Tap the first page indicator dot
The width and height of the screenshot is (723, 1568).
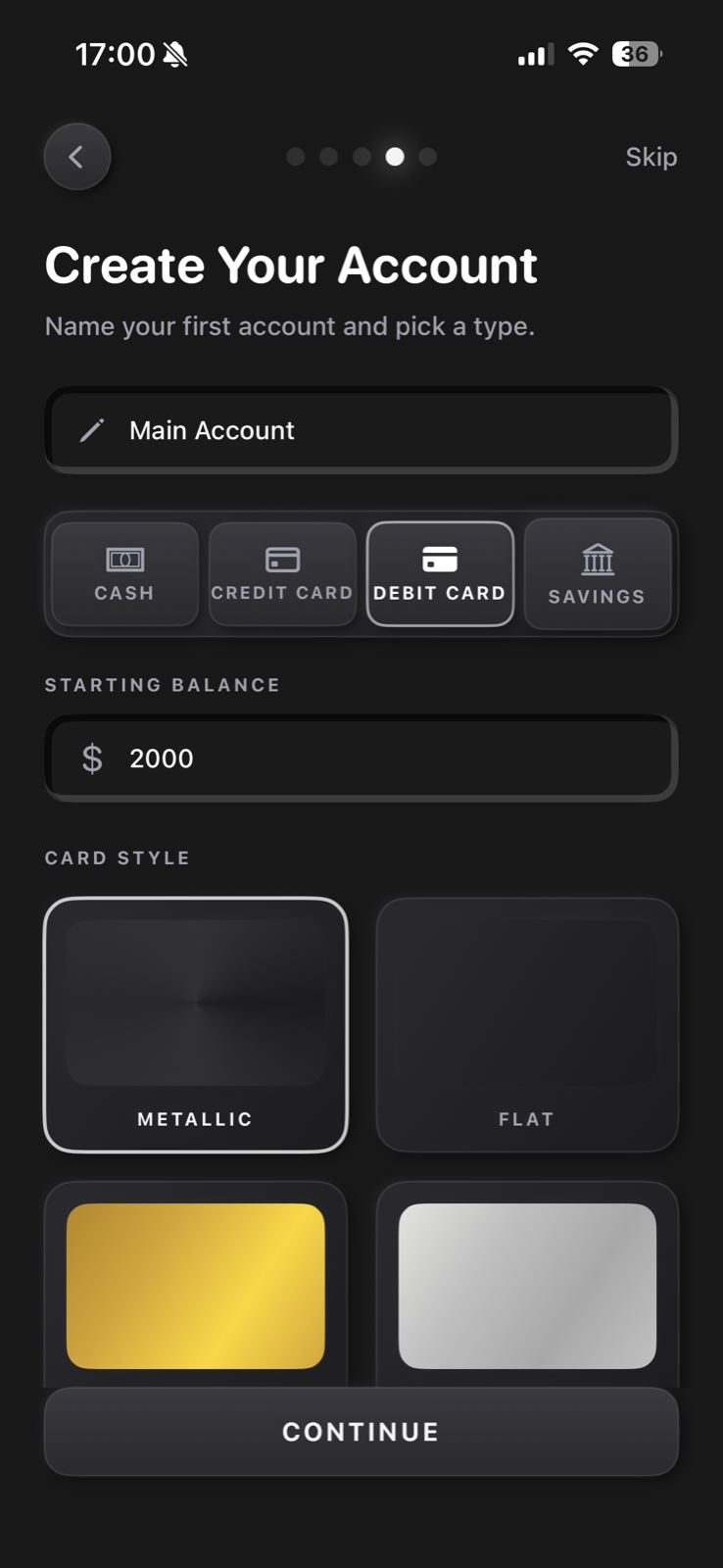pos(296,156)
